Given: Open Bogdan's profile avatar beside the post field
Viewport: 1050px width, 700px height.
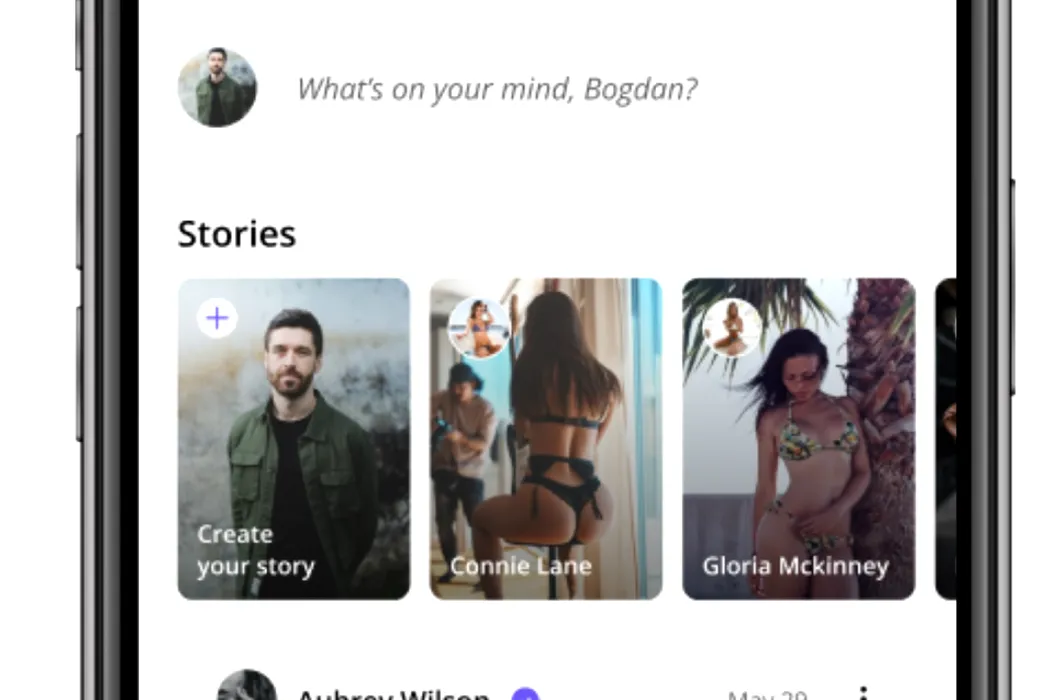Looking at the screenshot, I should [x=217, y=88].
